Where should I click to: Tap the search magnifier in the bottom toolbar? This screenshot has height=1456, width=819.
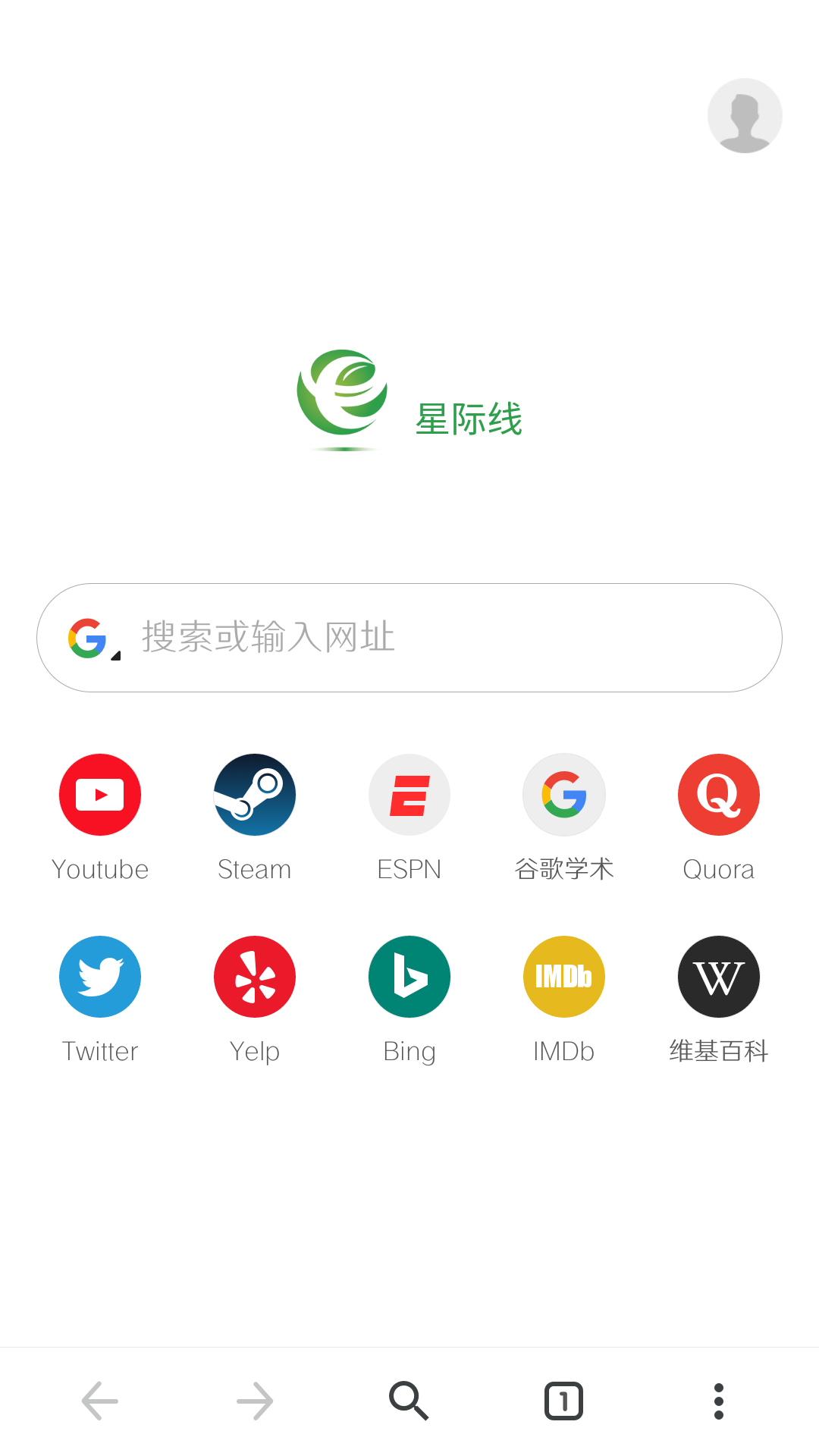[x=409, y=1401]
